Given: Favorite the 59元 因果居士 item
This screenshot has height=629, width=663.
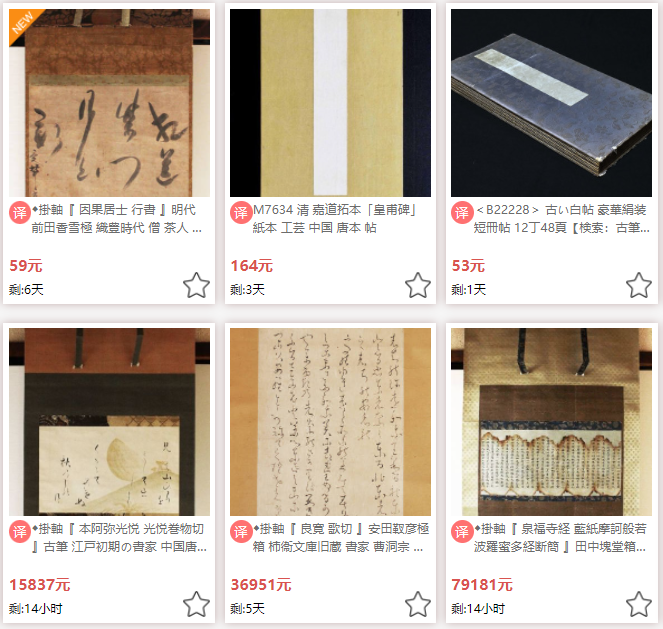Looking at the screenshot, I should click(196, 286).
